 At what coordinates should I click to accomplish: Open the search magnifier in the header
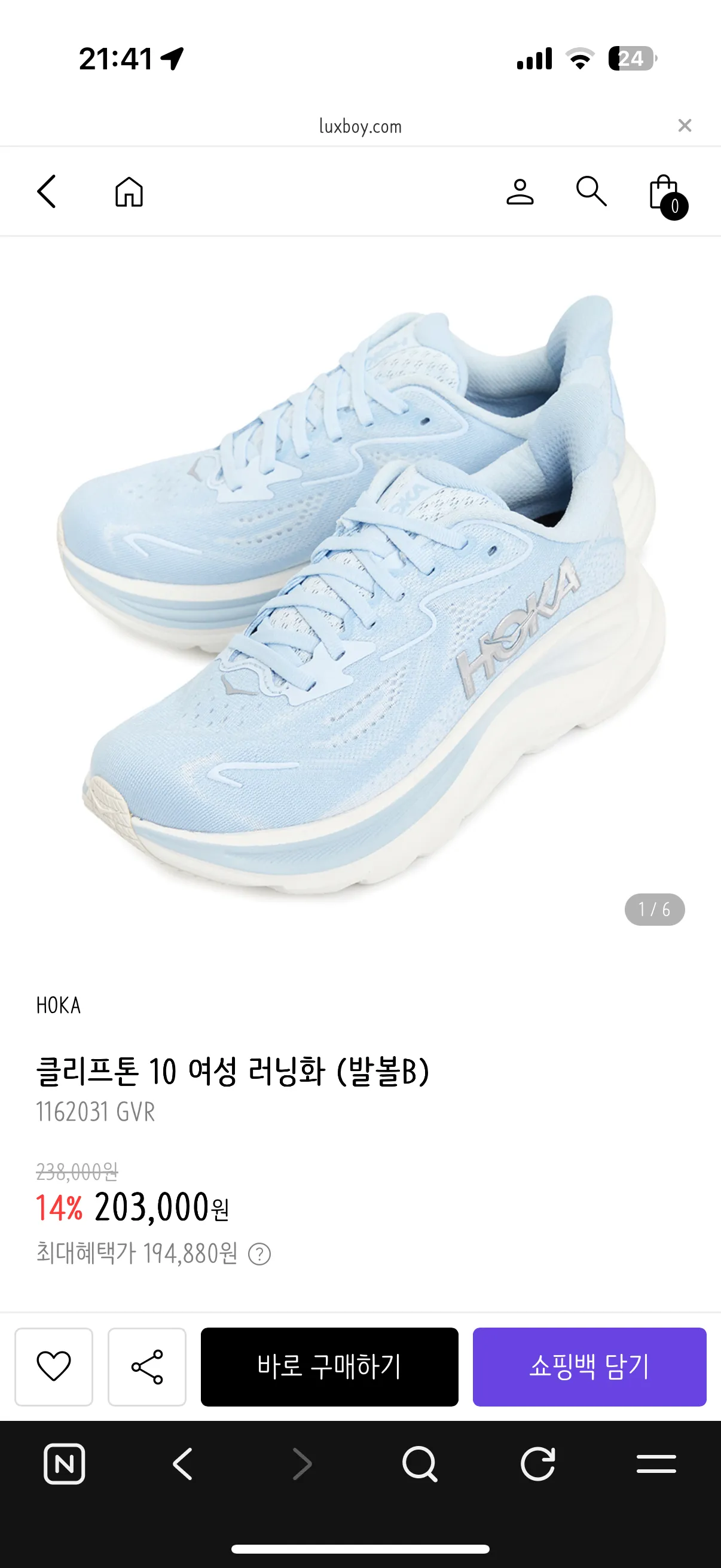tap(591, 192)
